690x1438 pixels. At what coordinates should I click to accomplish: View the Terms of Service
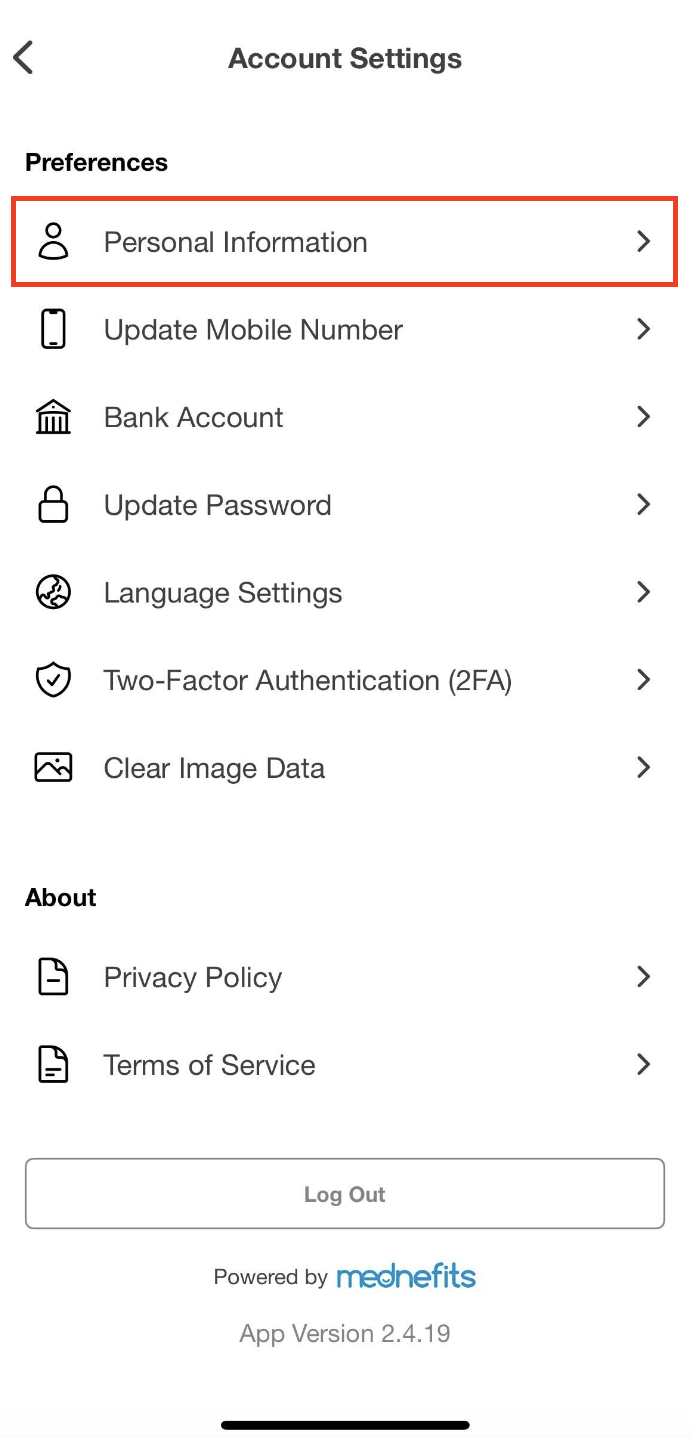pyautogui.click(x=344, y=1065)
